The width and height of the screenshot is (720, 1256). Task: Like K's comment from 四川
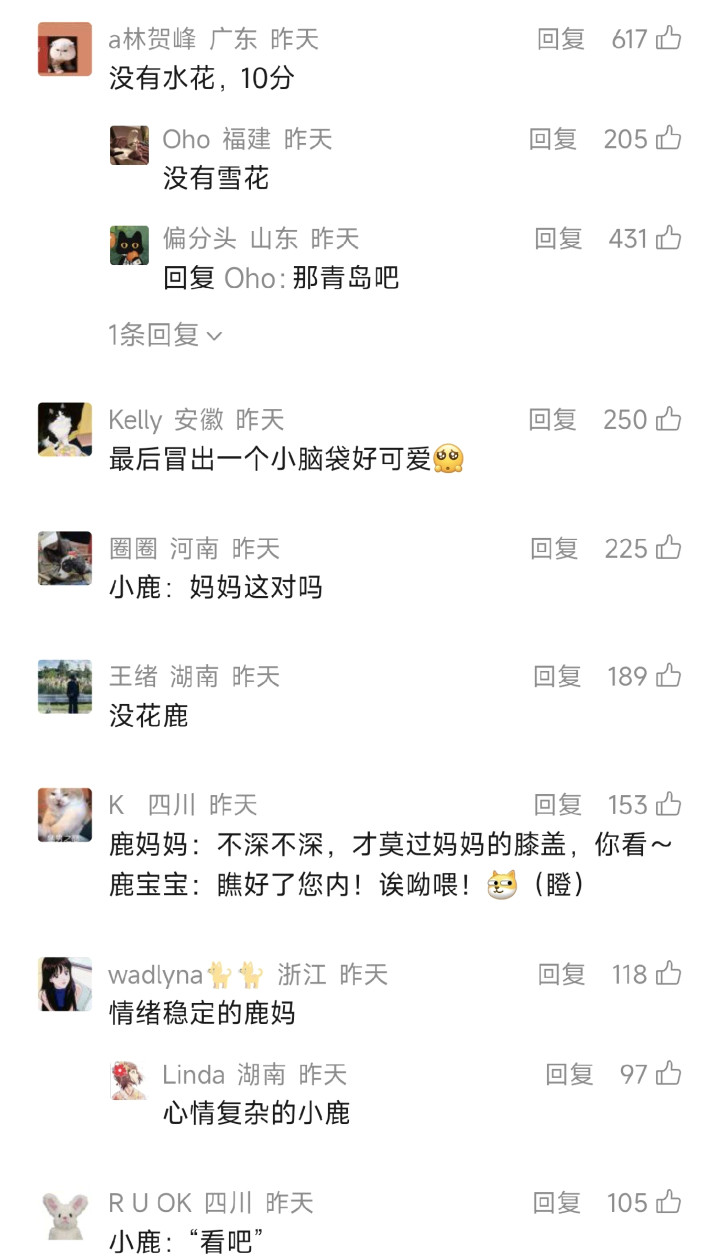tap(668, 804)
